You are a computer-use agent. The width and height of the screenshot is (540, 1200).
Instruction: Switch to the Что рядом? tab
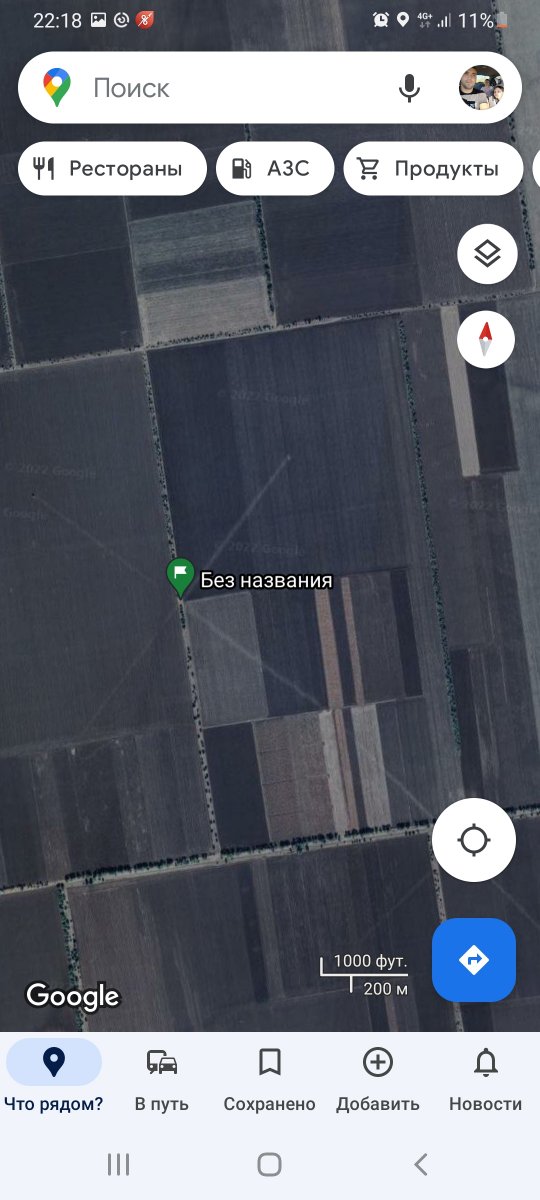point(54,1076)
